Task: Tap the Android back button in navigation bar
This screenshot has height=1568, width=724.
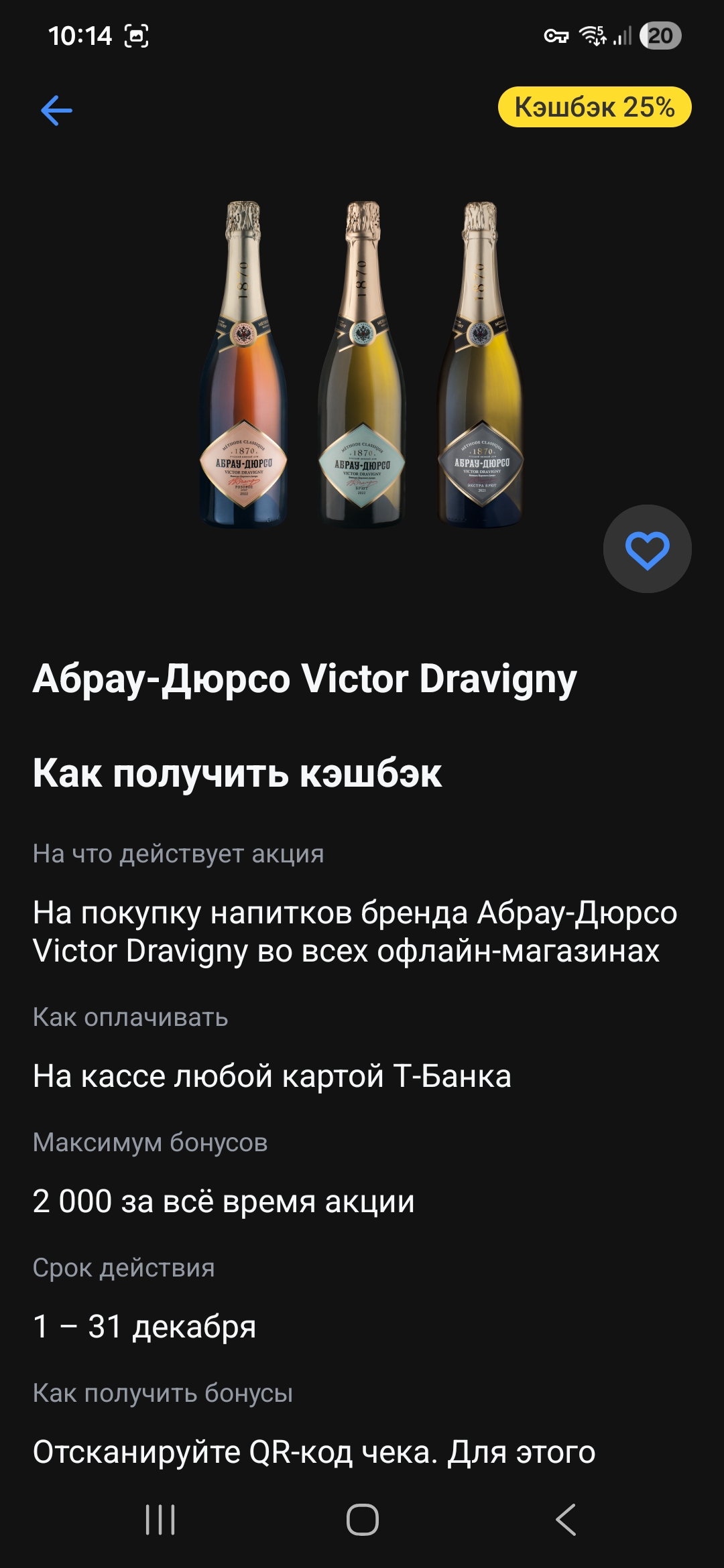Action: [x=566, y=1519]
